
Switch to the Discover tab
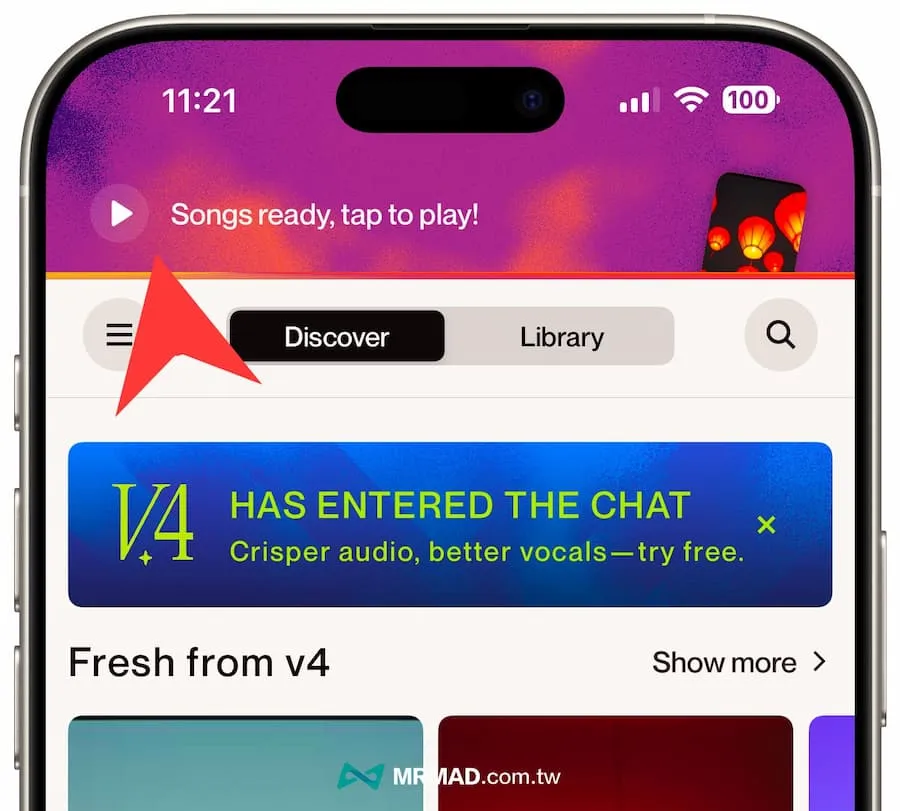pyautogui.click(x=337, y=337)
